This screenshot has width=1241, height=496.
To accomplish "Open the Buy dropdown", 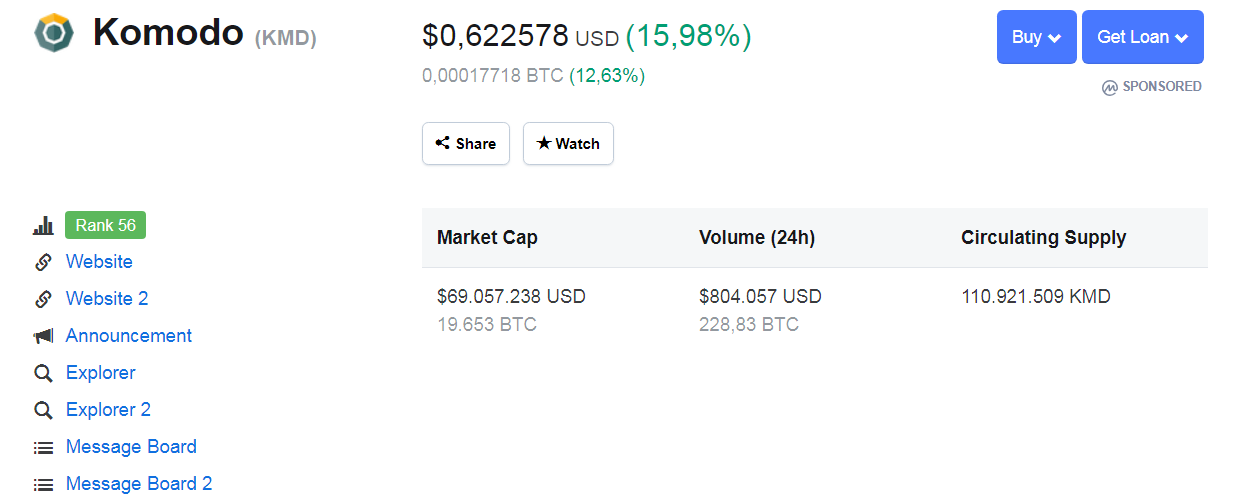I will pos(1036,37).
